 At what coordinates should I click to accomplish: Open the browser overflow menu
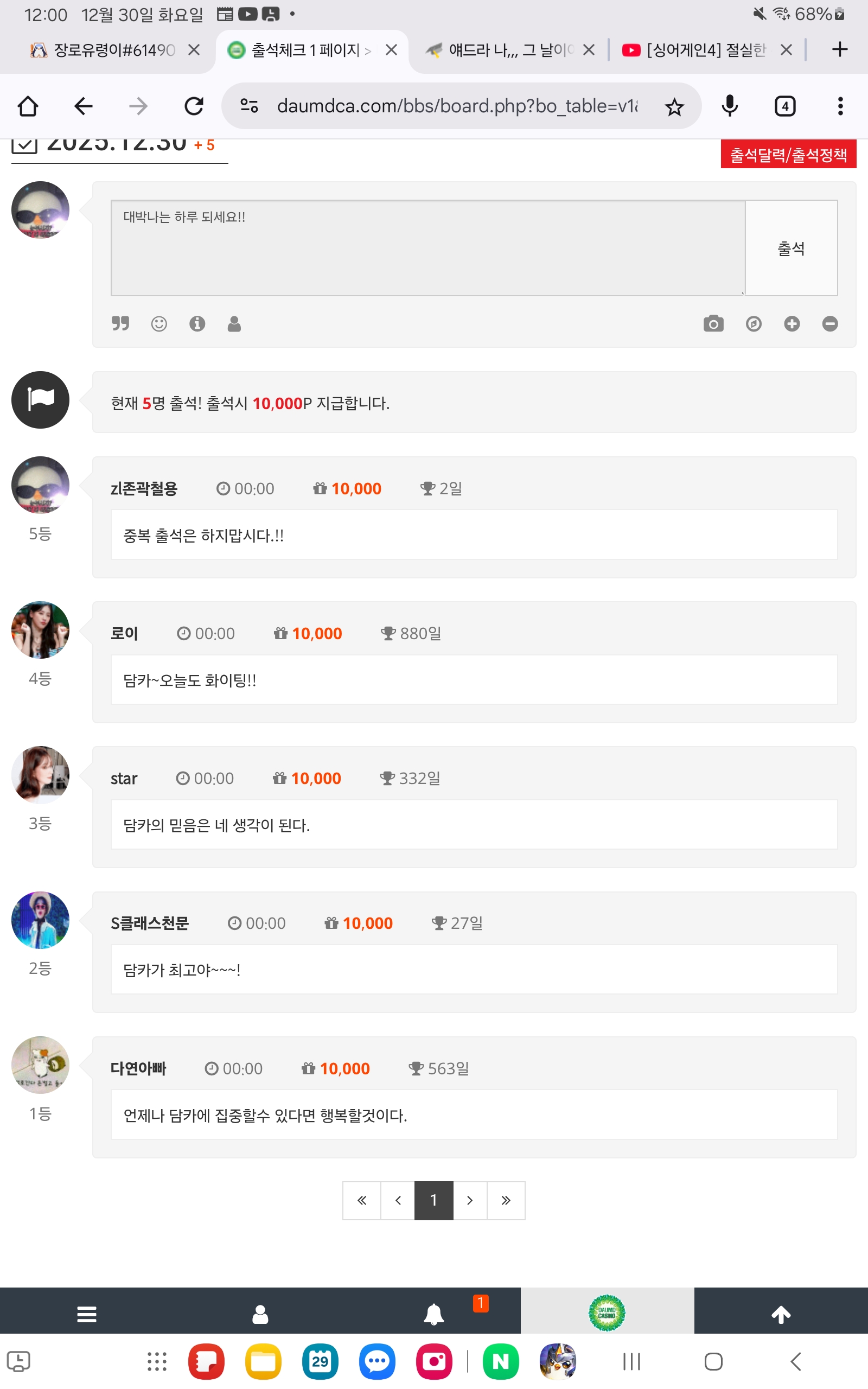840,106
